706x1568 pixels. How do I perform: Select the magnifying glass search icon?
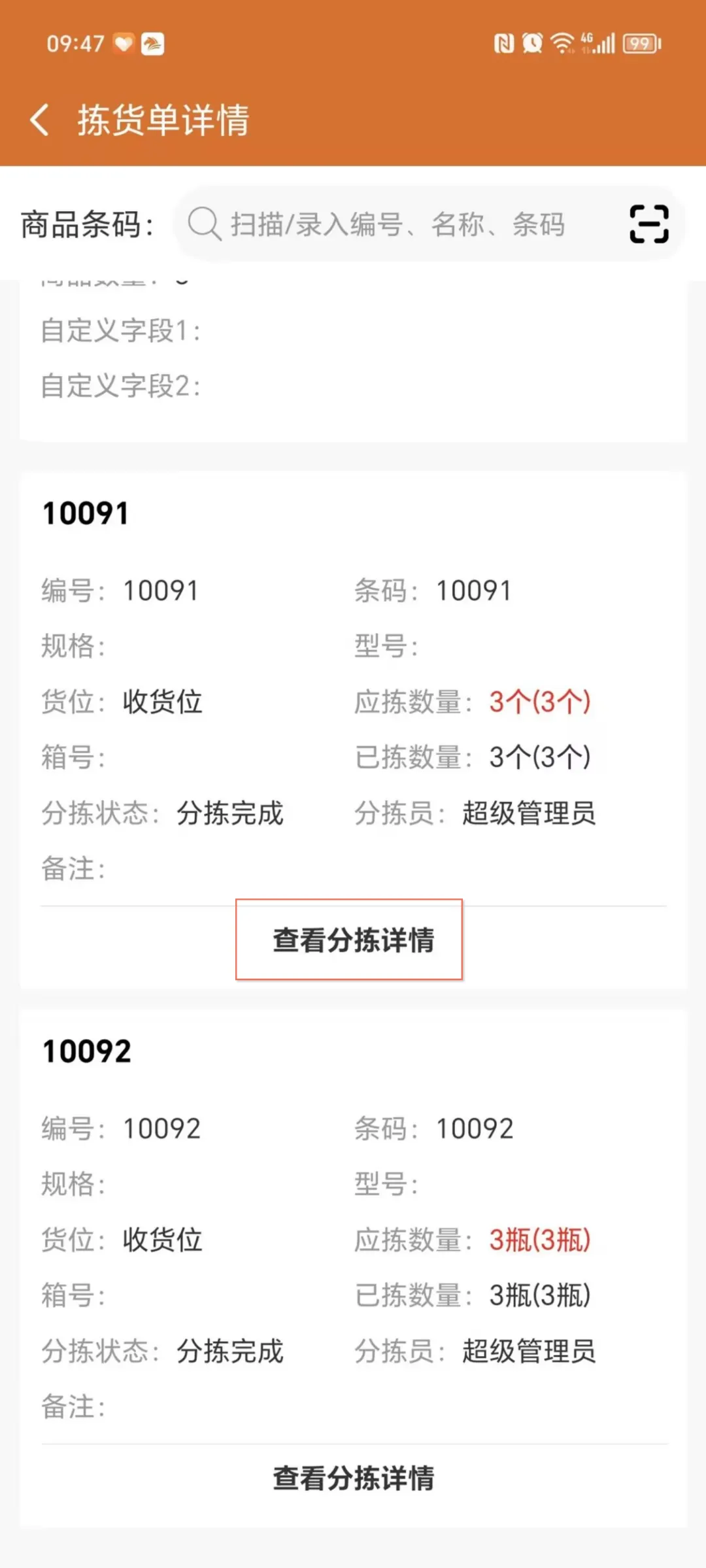pyautogui.click(x=205, y=225)
